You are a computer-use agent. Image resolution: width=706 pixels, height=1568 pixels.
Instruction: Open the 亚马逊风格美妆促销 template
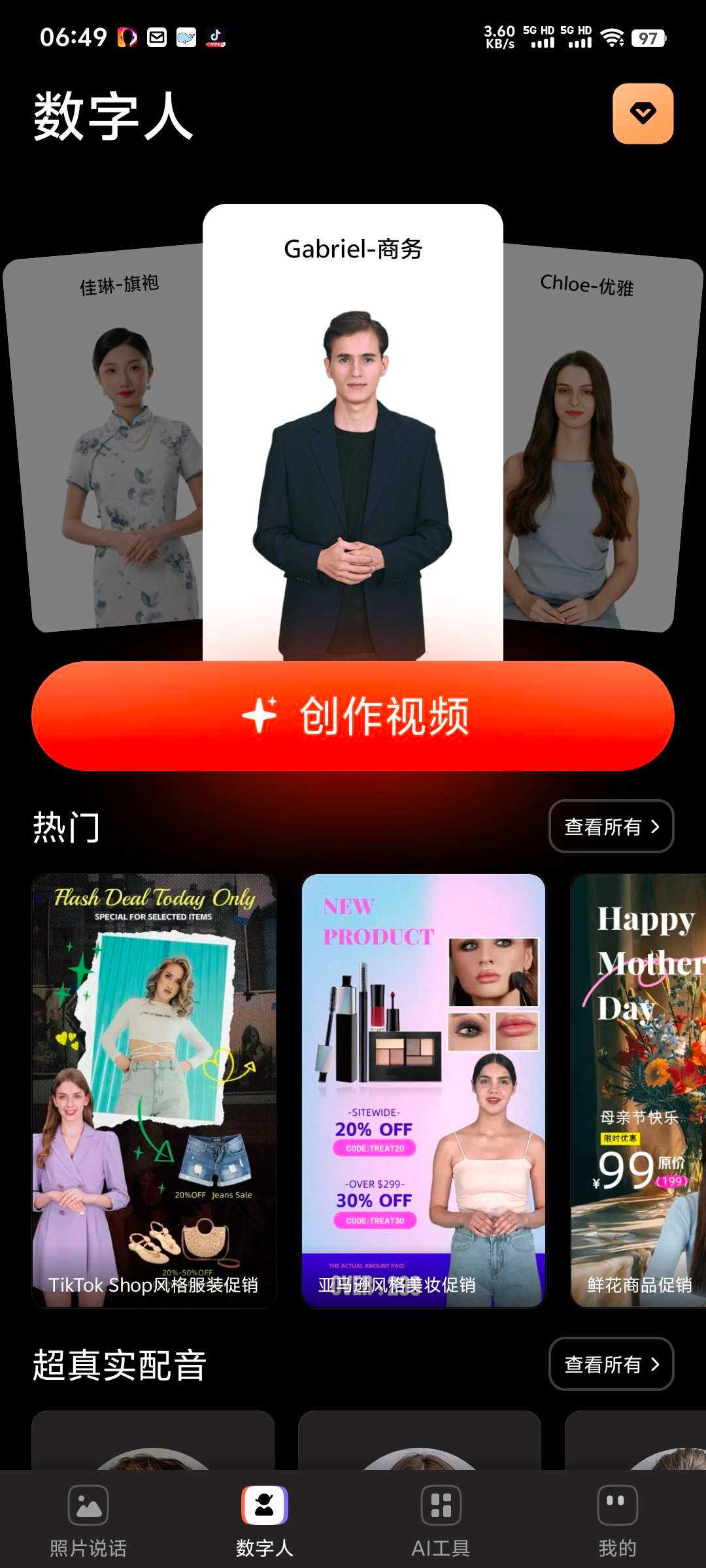[x=423, y=1090]
